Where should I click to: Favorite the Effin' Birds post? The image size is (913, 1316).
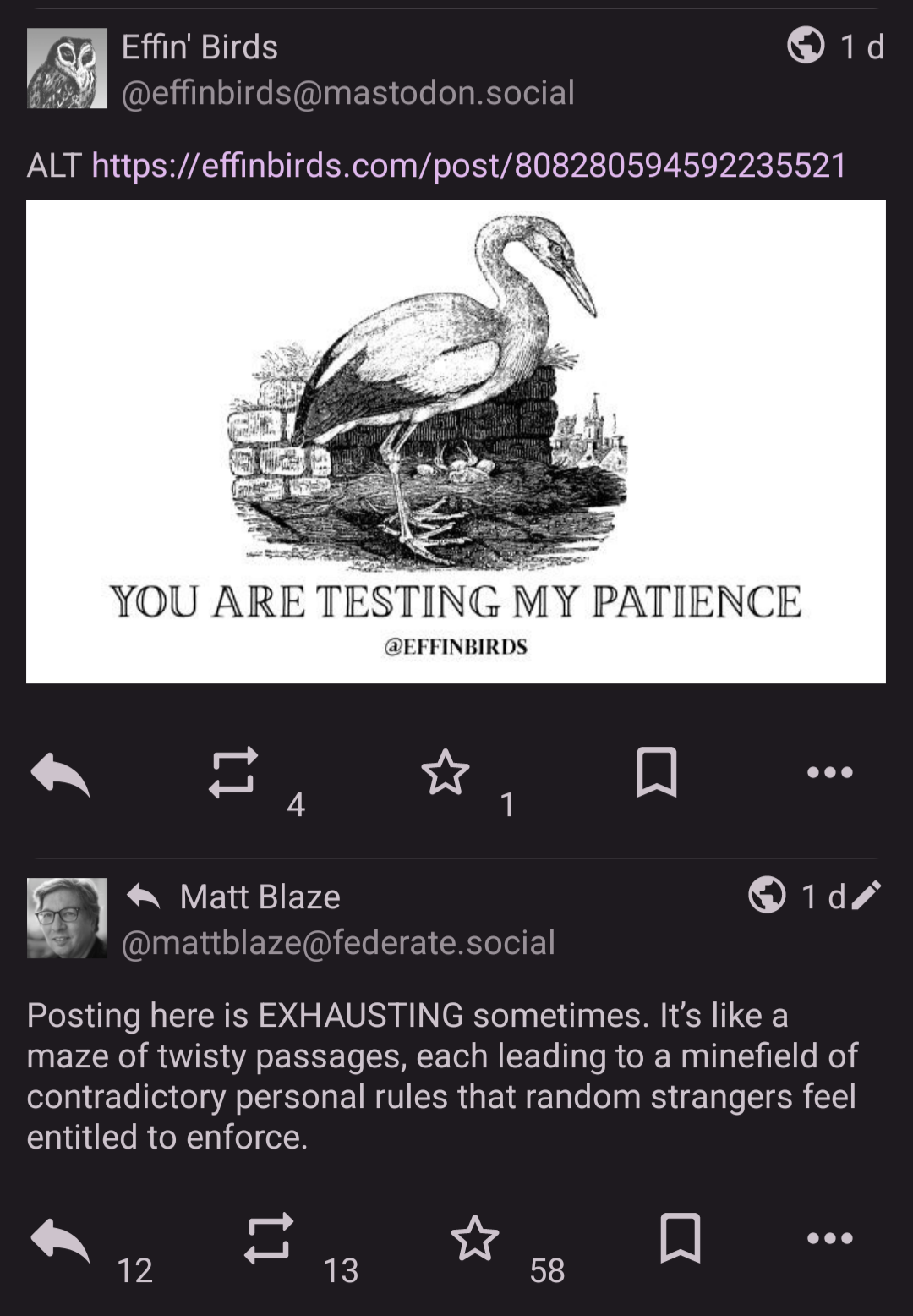pyautogui.click(x=445, y=772)
